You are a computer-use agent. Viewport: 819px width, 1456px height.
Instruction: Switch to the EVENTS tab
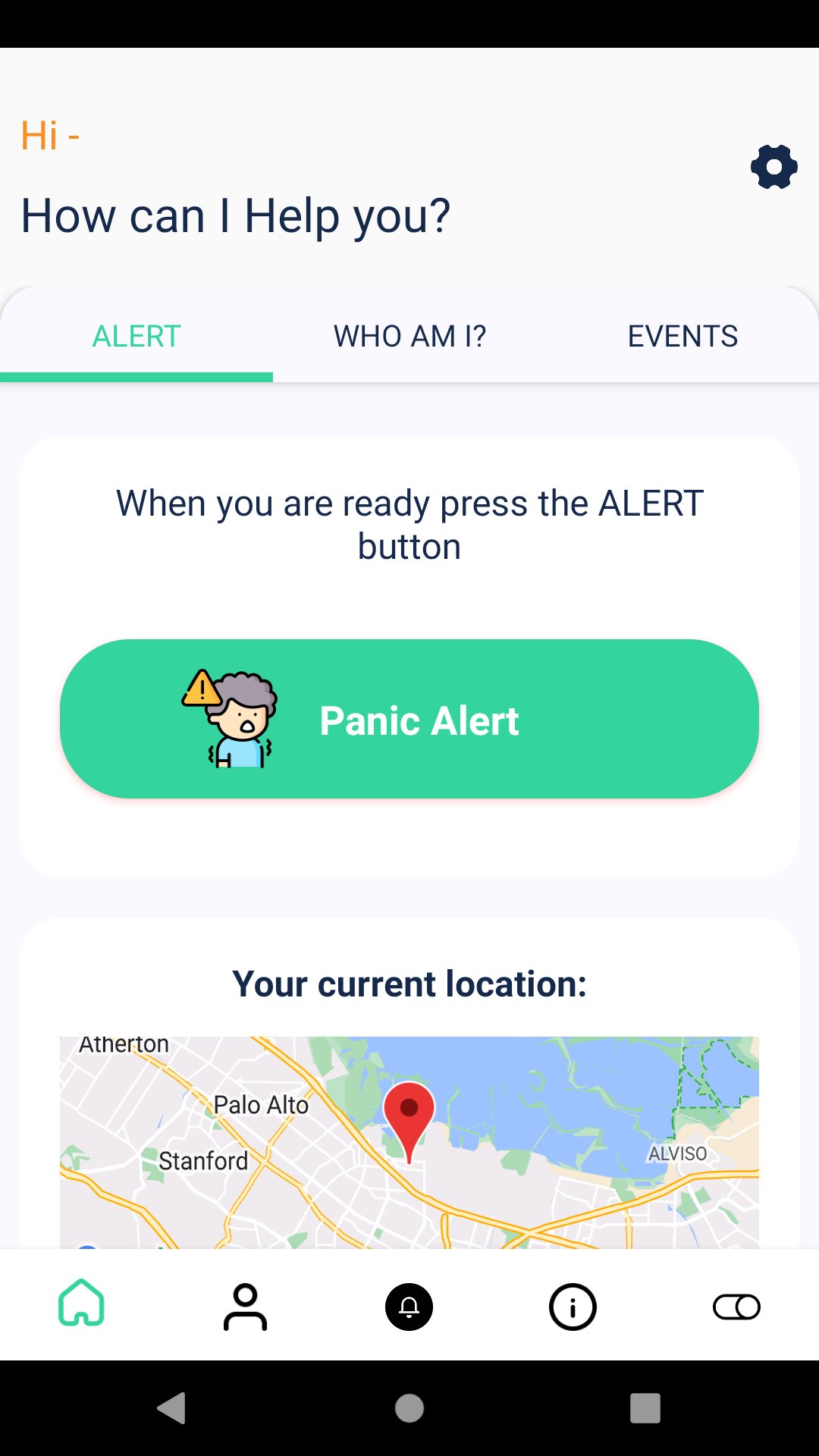pos(682,335)
